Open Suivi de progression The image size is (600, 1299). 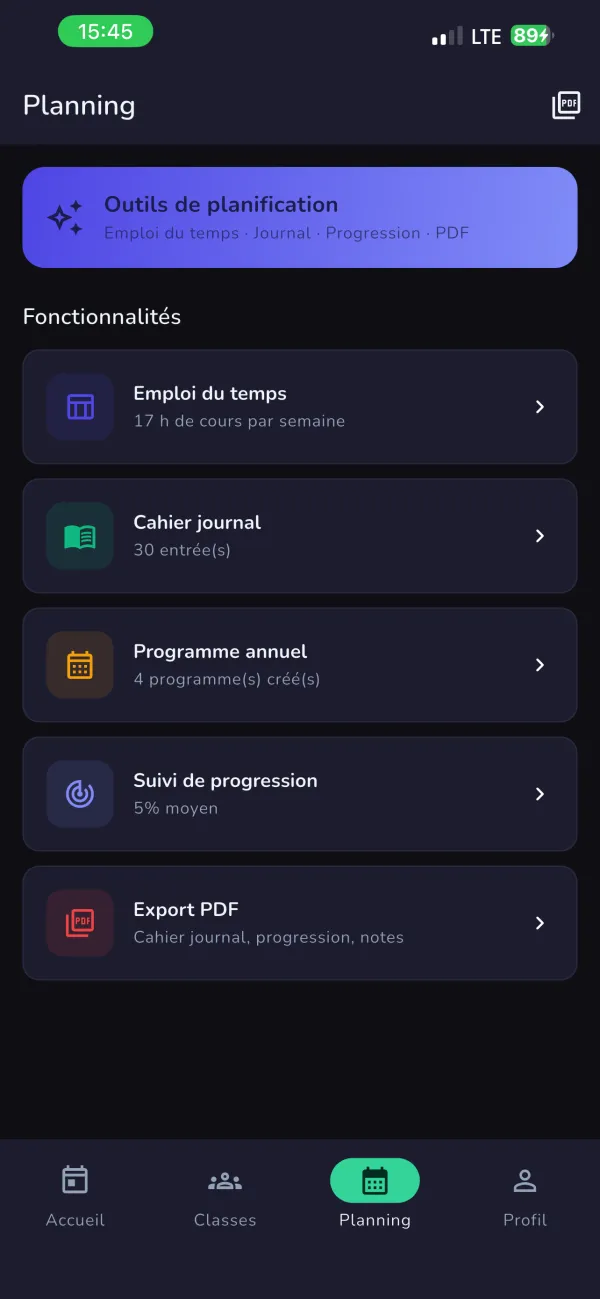pos(300,794)
